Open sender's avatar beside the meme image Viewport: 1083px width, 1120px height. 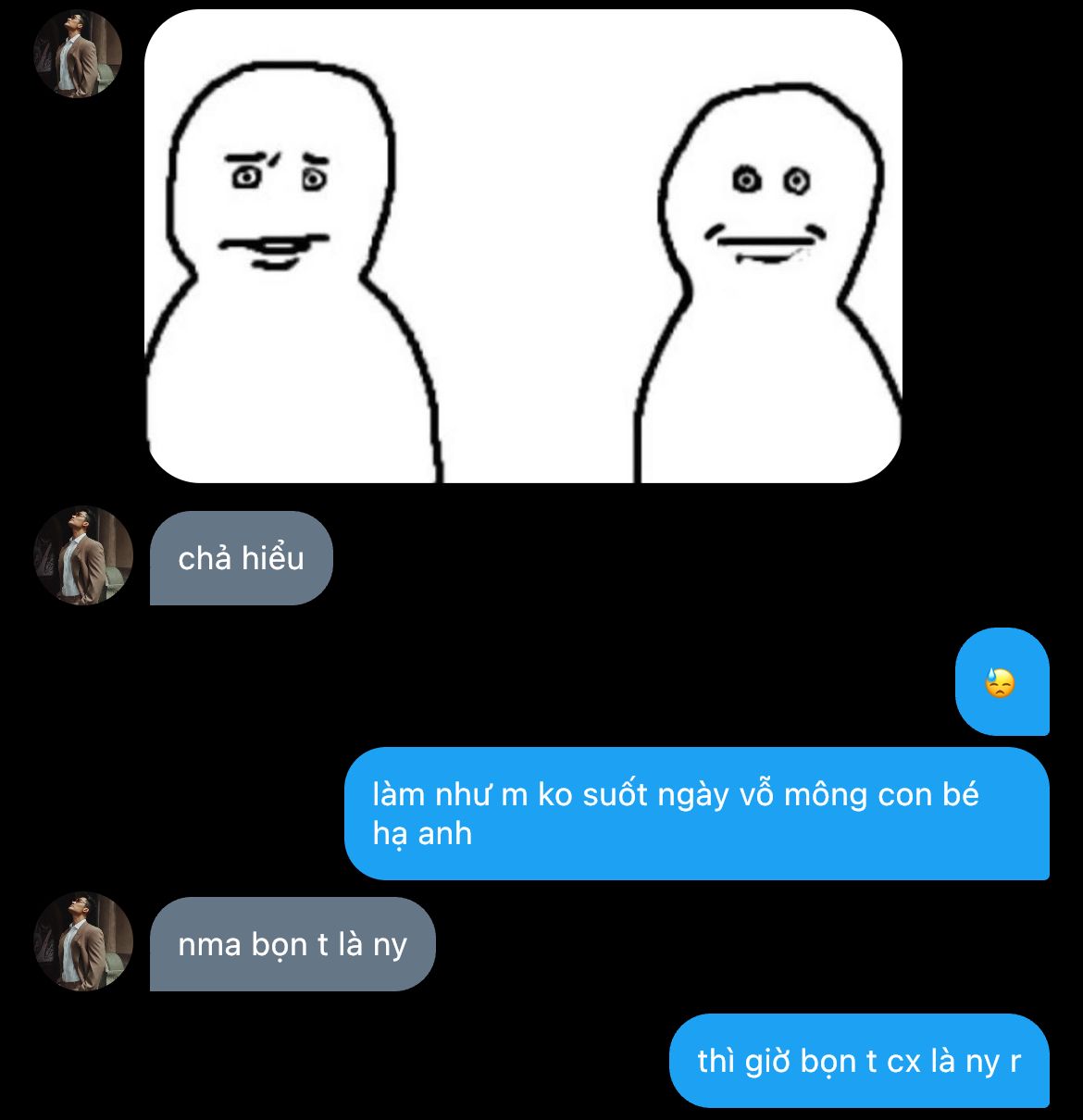click(78, 54)
